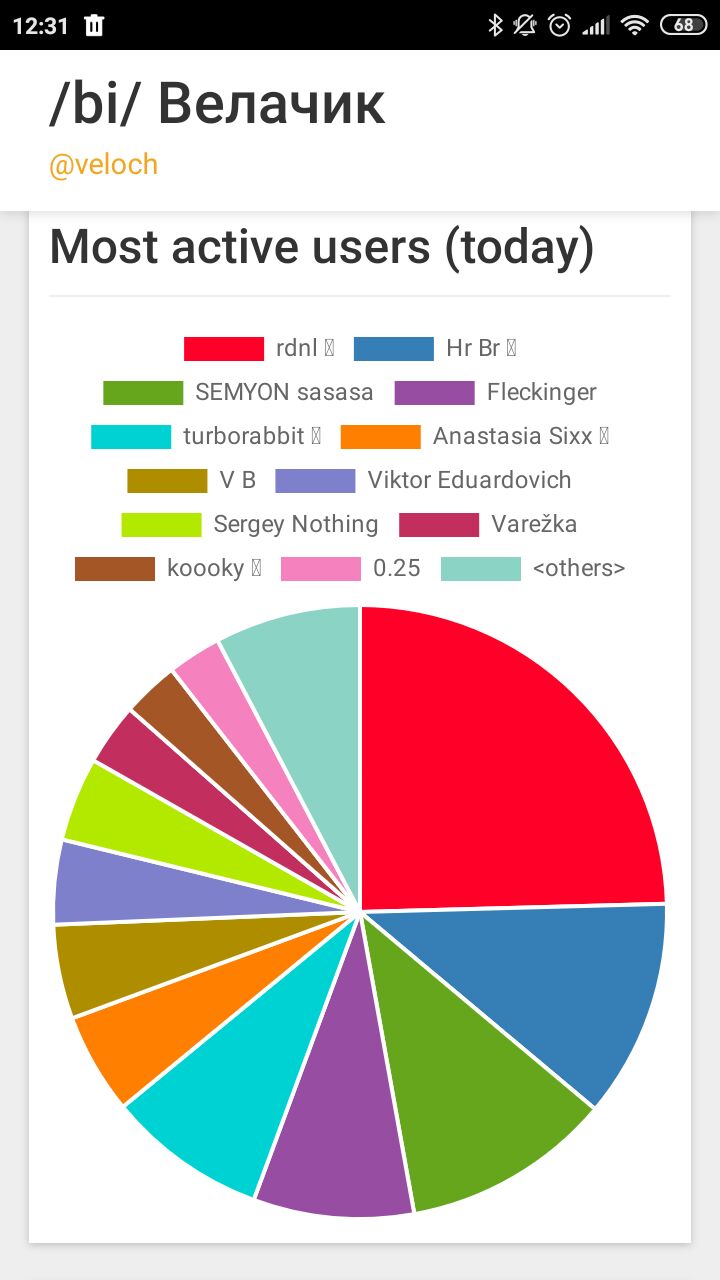Toggle the rdnl legend entry
The width and height of the screenshot is (720, 1280).
click(259, 348)
